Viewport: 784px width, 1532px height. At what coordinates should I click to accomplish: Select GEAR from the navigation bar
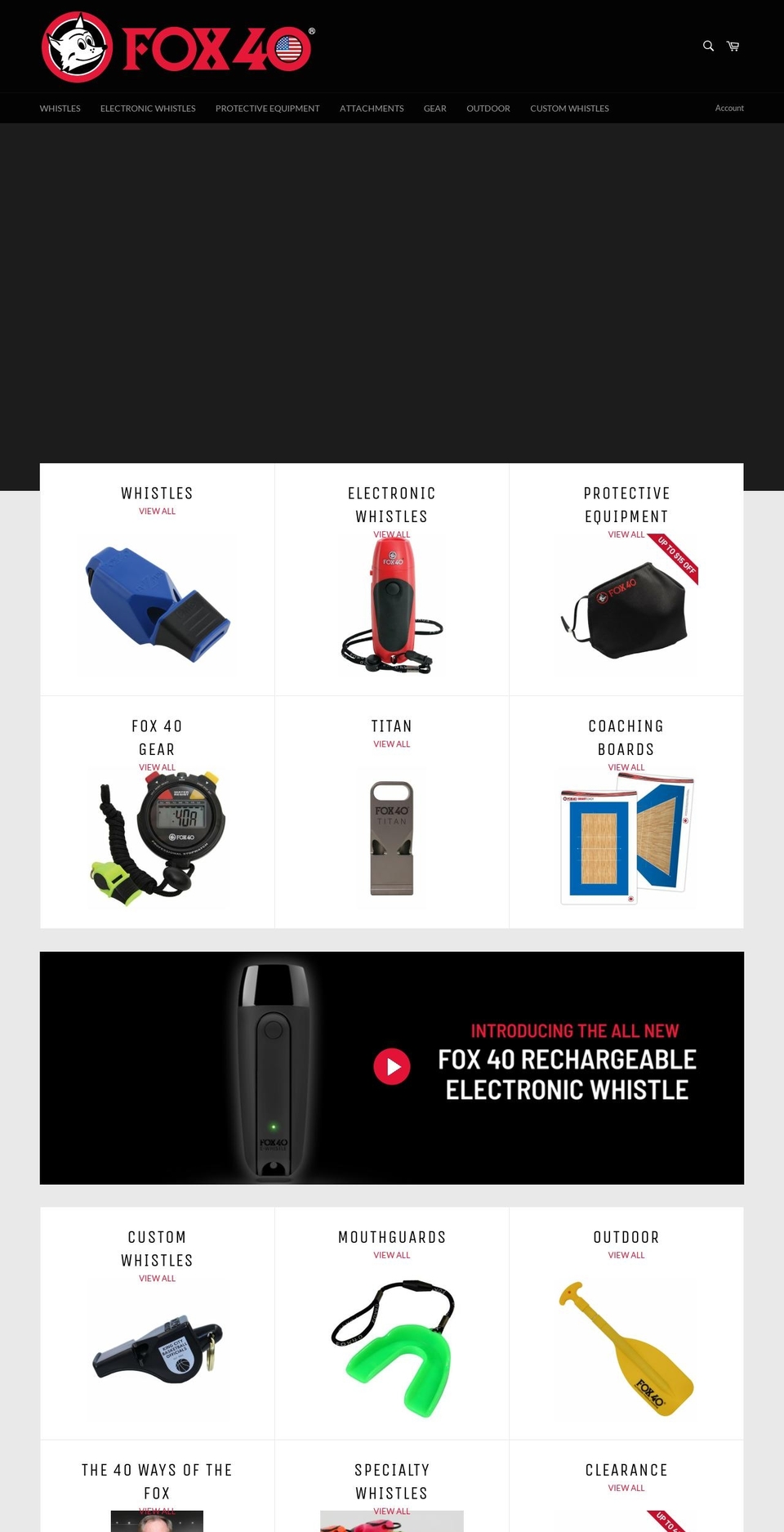(x=434, y=108)
